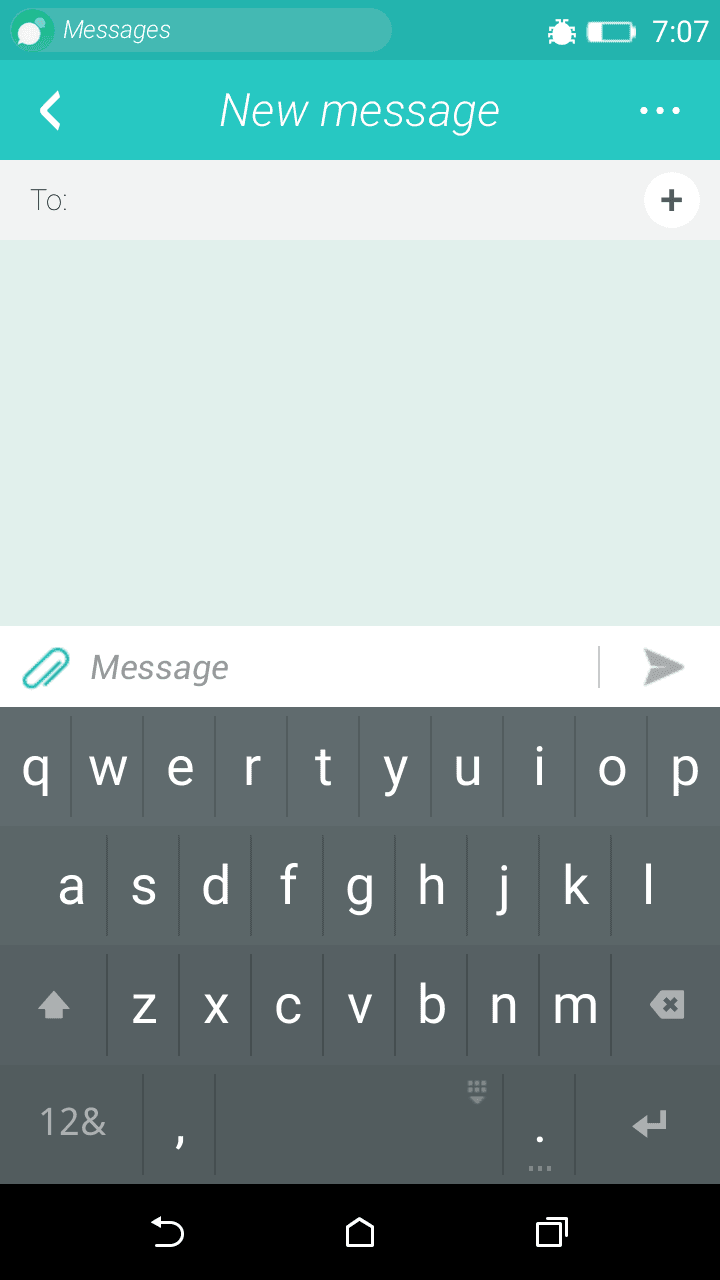Hit the keyboard backspace key

pos(666,1005)
